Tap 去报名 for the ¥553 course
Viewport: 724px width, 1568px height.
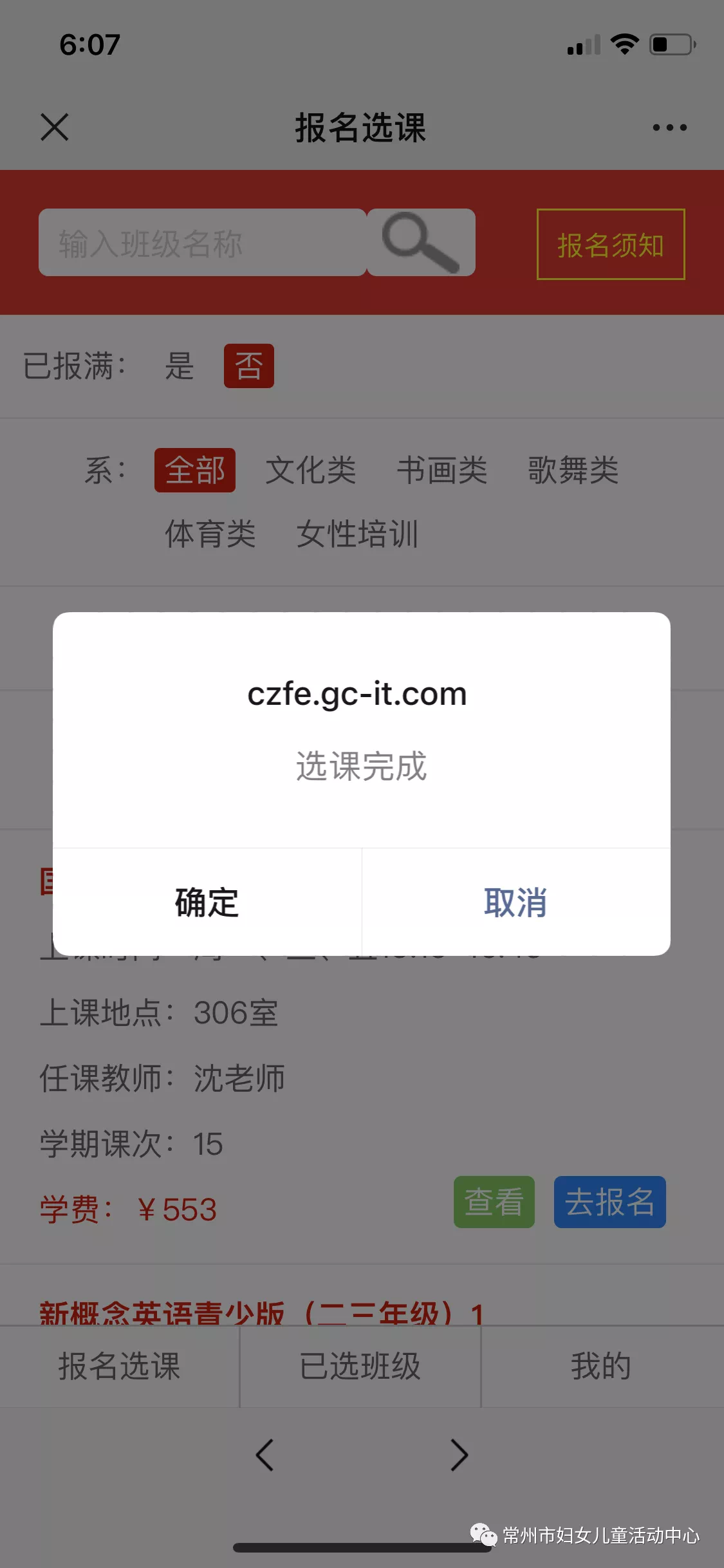coord(609,1202)
